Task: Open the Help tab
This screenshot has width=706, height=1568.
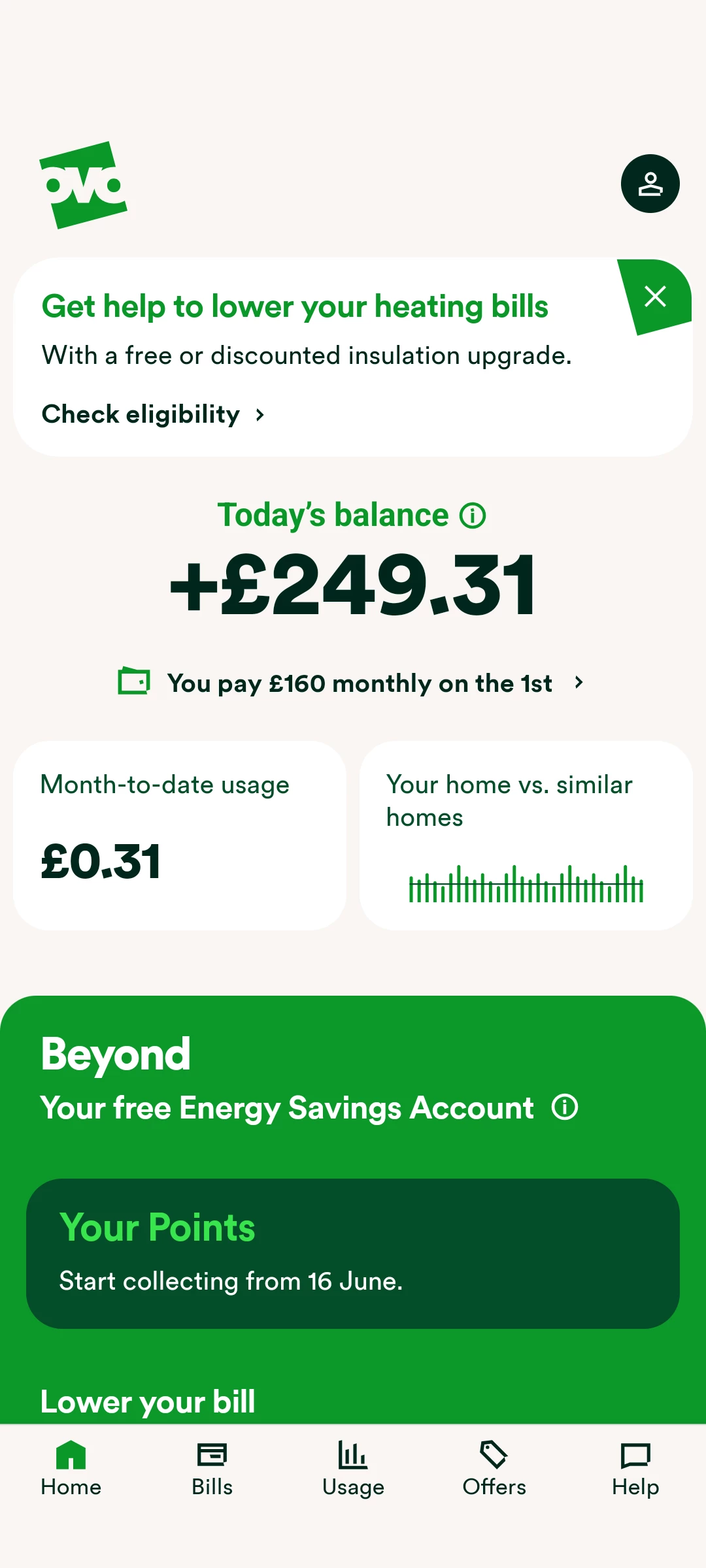Action: pos(635,1469)
